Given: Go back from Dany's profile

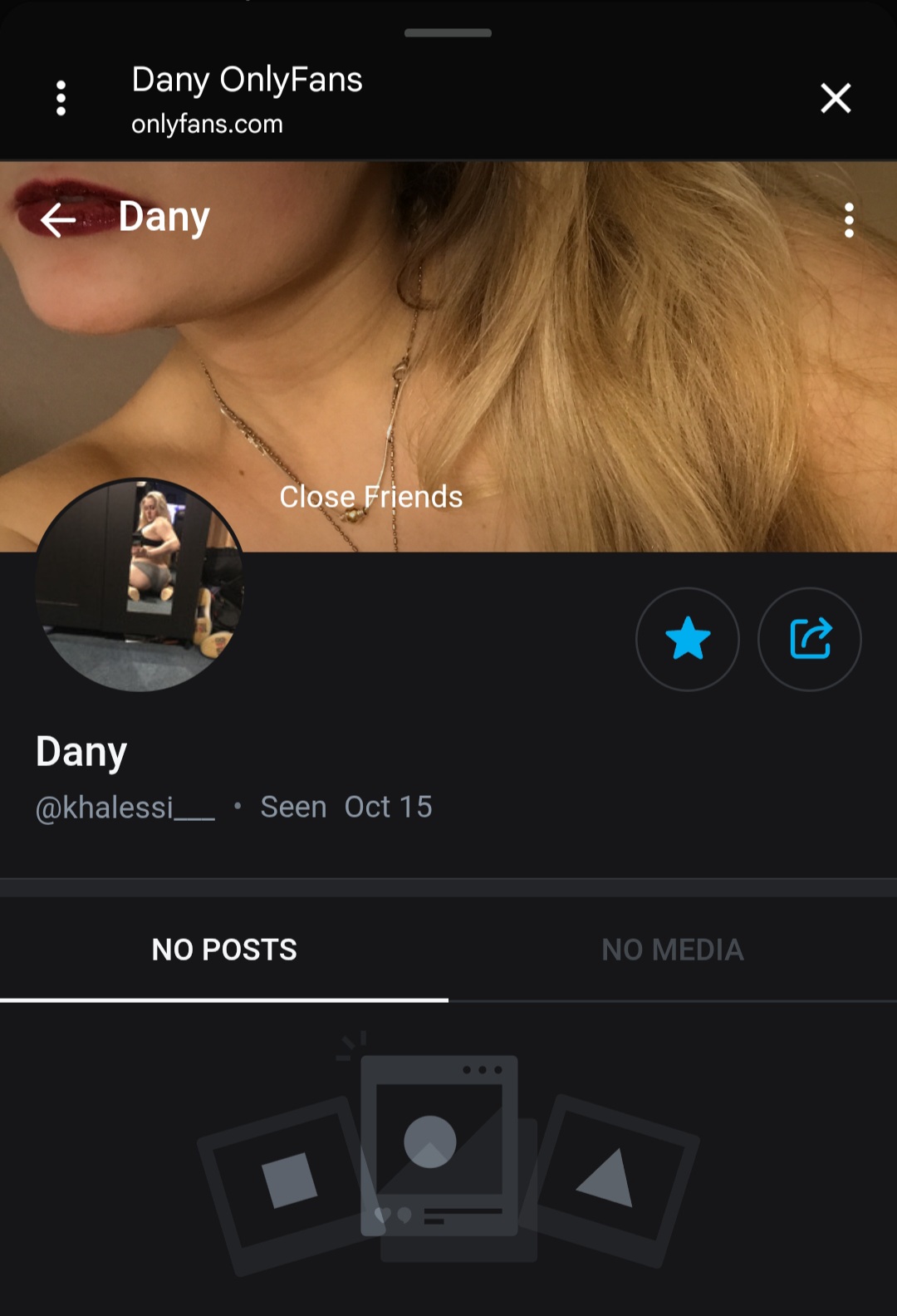Looking at the screenshot, I should 58,219.
